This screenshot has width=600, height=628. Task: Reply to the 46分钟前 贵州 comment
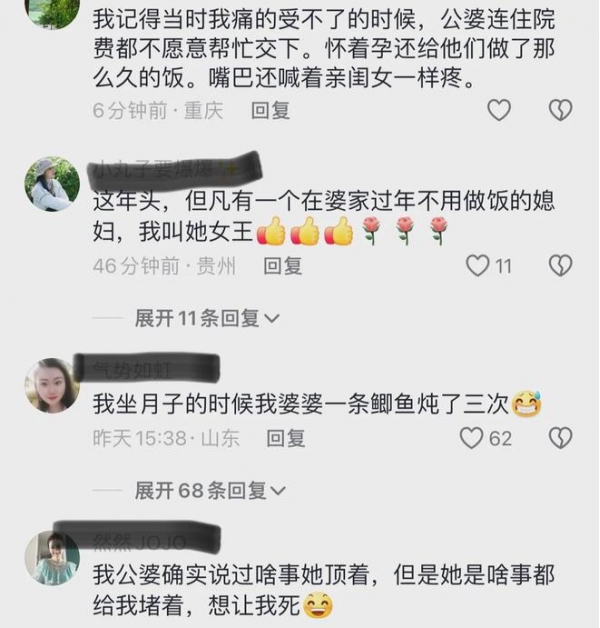tap(282, 266)
